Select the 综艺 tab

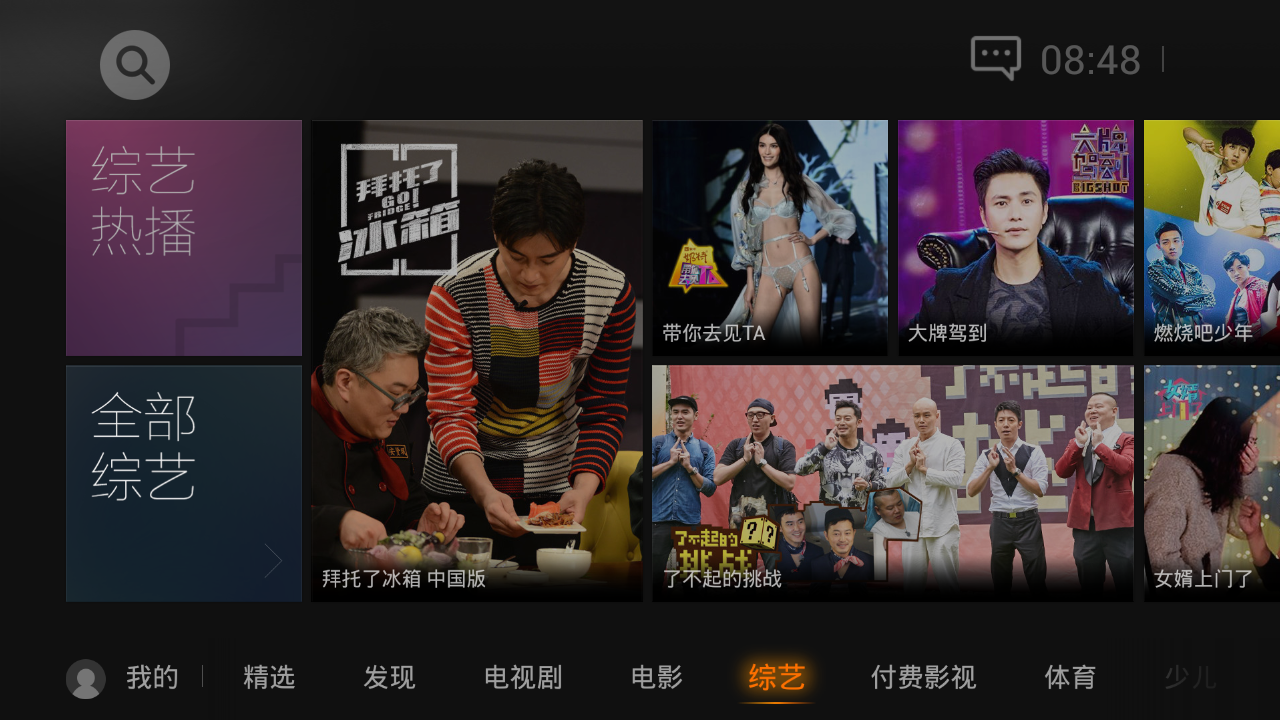point(777,678)
